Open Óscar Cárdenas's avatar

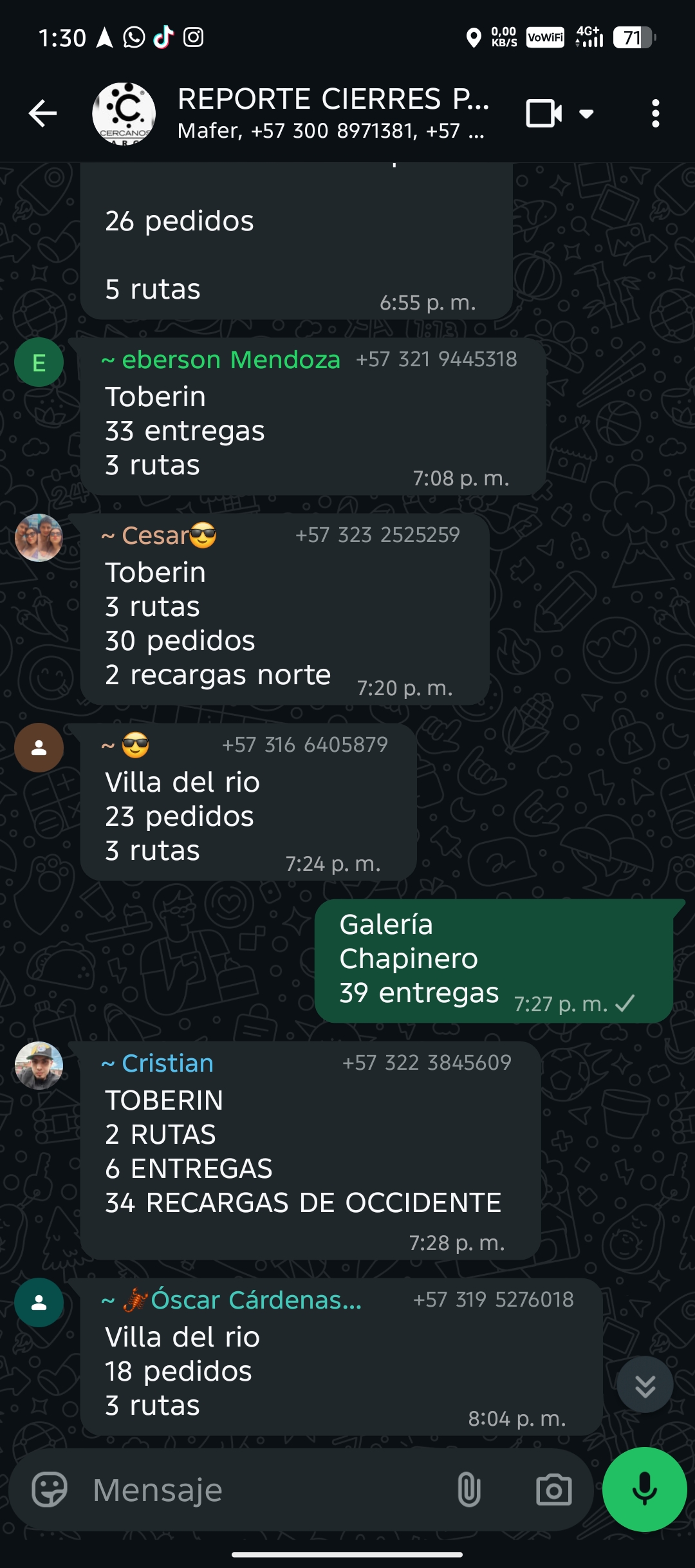click(39, 1303)
